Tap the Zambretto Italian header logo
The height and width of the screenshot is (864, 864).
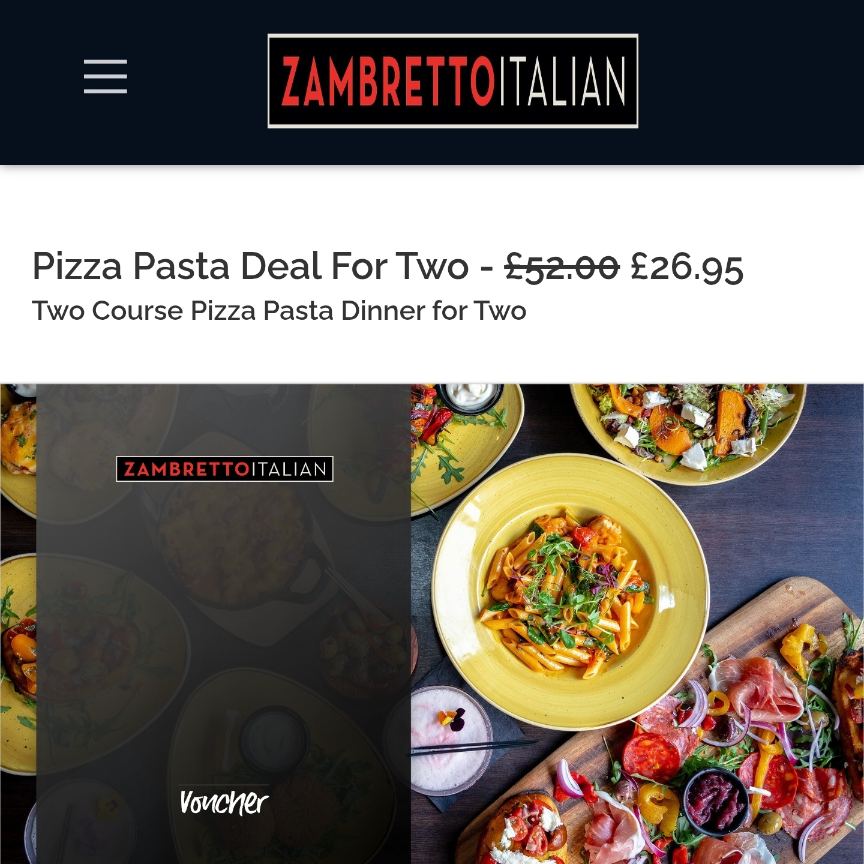pos(452,81)
